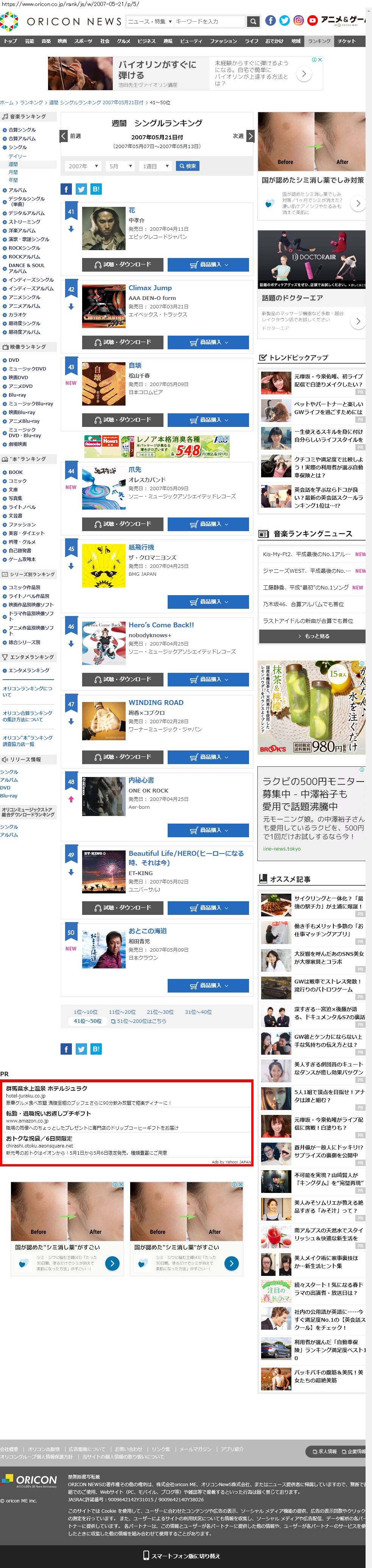The image size is (372, 1568).
Task: Open 合算シングル in the sidebar
Action: point(22,130)
